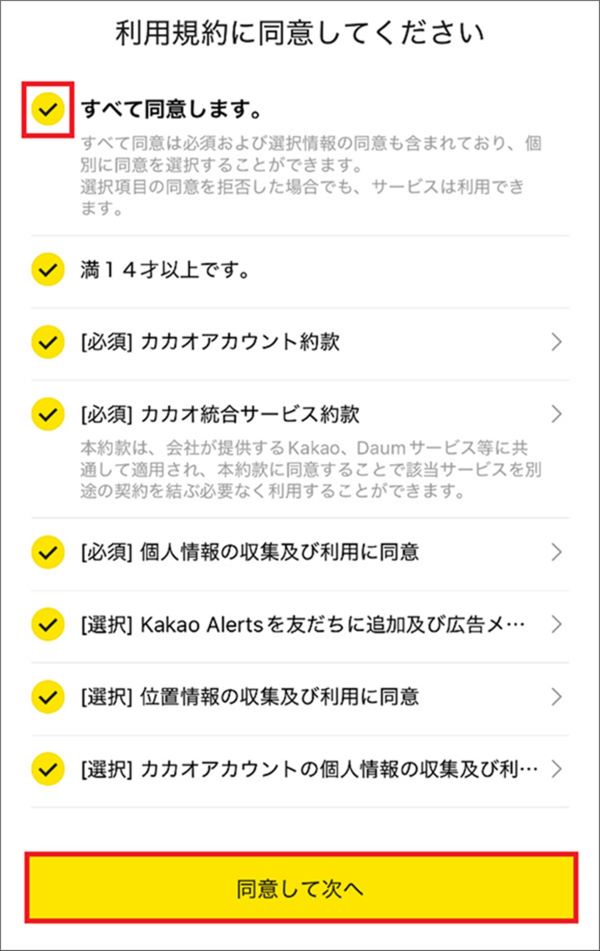View Kakao Alerts terms via chevron
This screenshot has height=951, width=600.
click(x=557, y=624)
